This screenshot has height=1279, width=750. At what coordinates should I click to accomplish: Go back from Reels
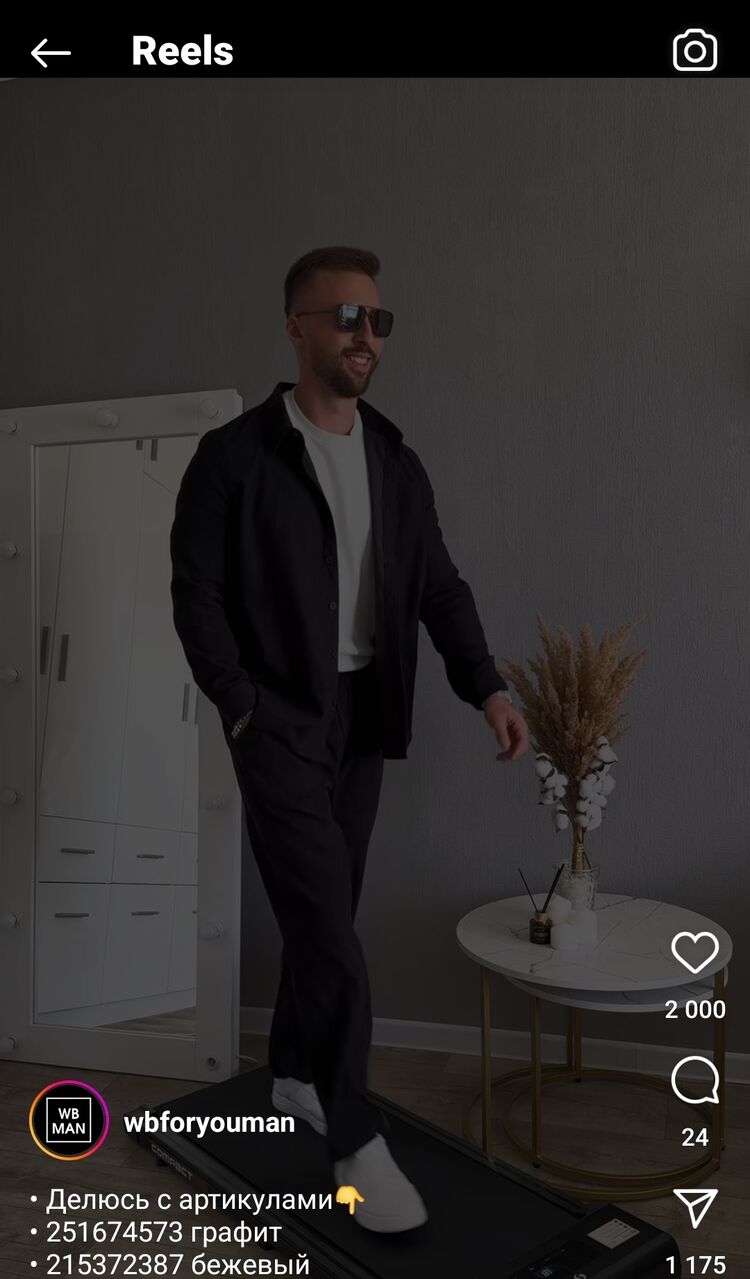50,52
